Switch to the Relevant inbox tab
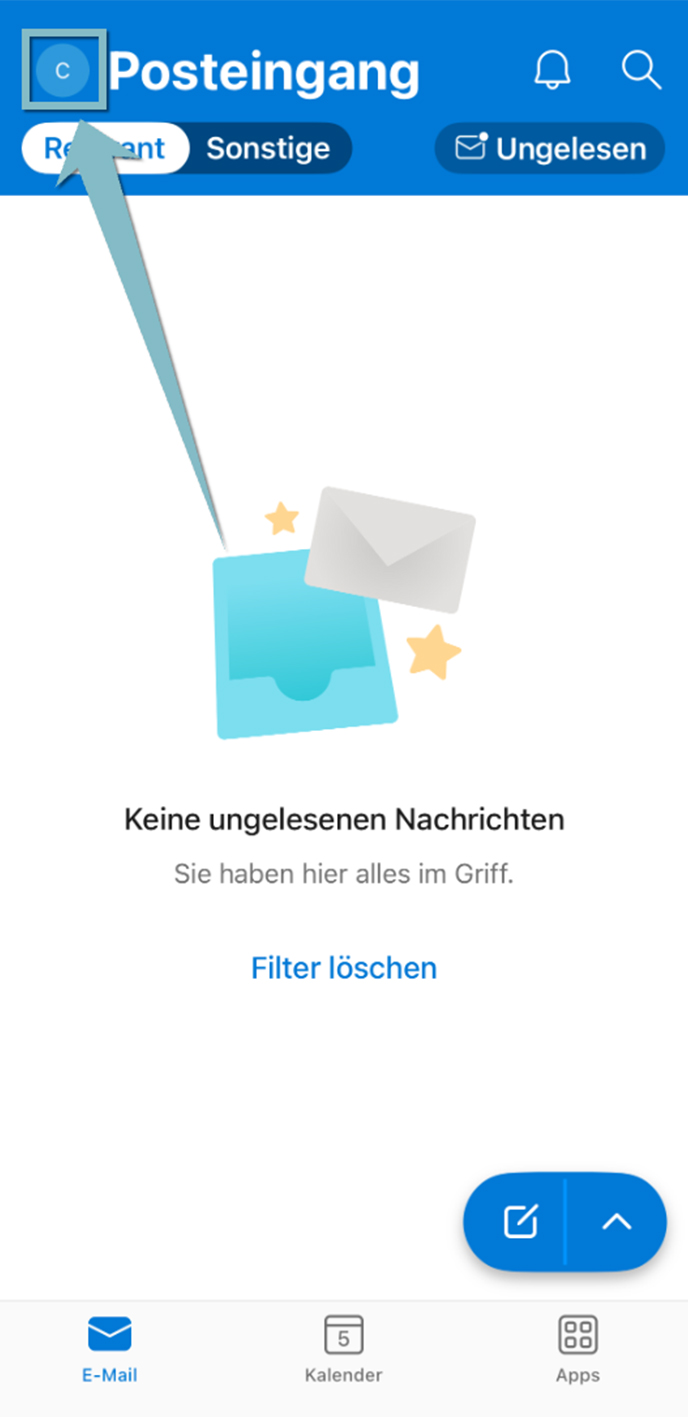The height and width of the screenshot is (1417, 688). [105, 148]
